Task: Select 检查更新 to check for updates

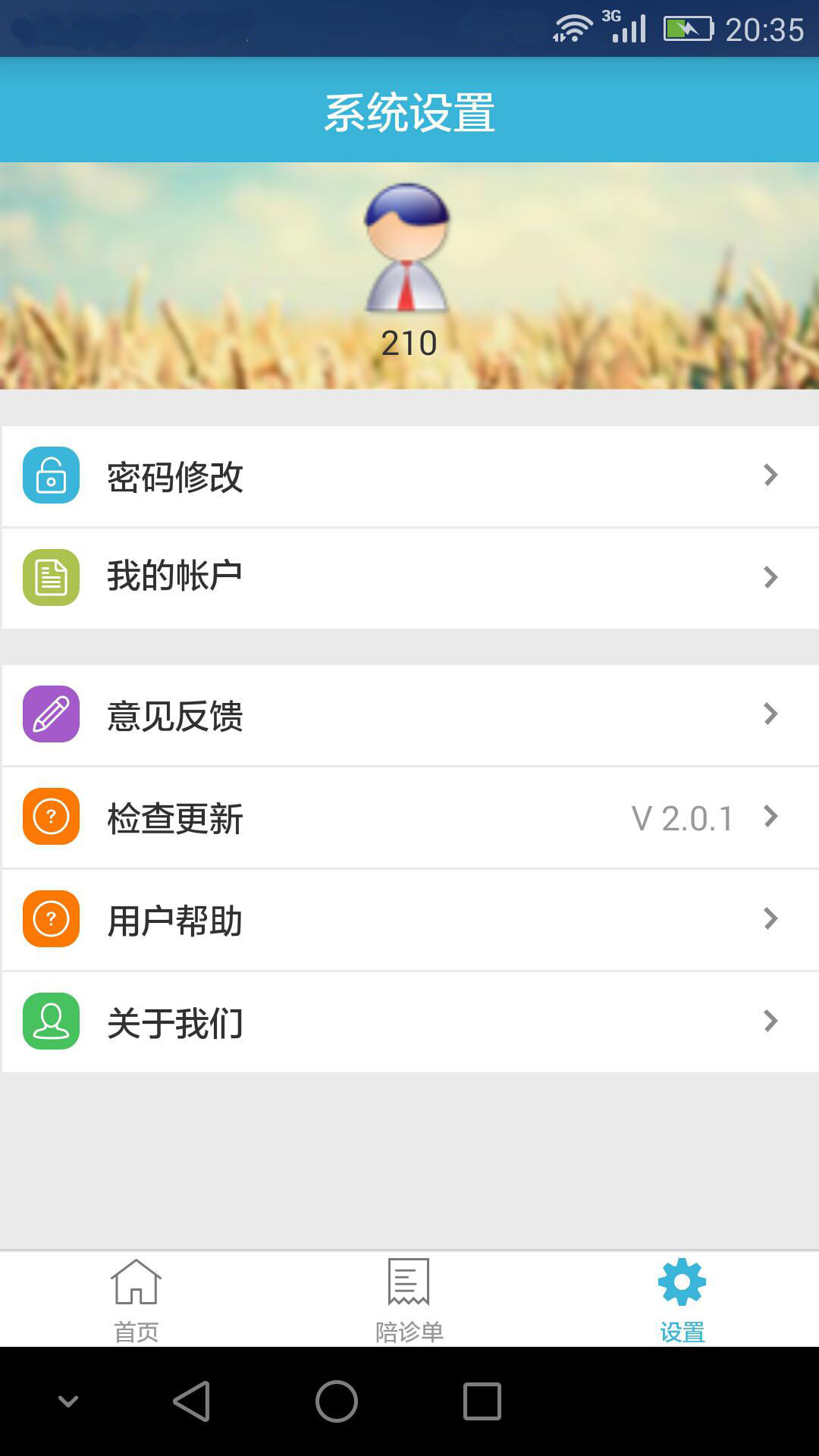Action: tap(409, 817)
